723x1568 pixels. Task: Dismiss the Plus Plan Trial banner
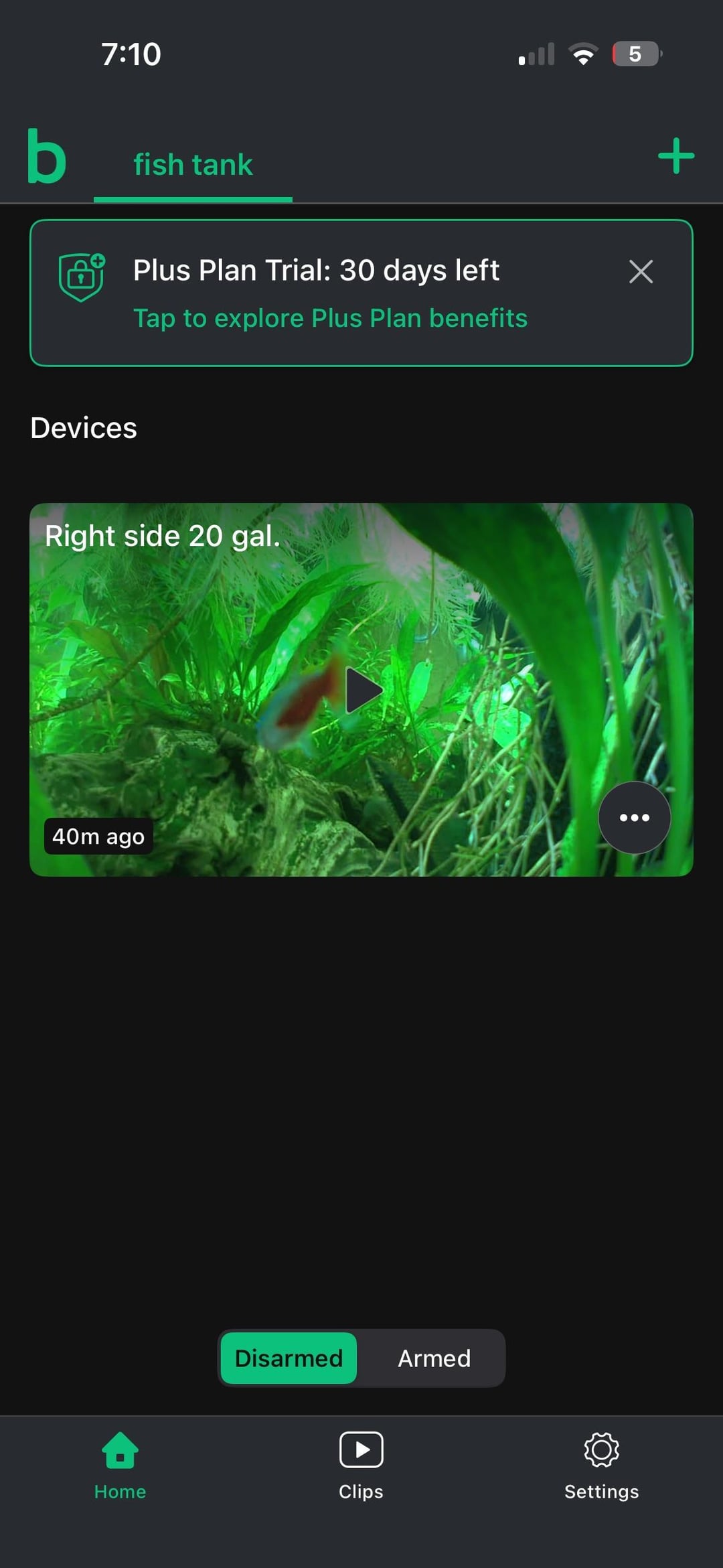[x=641, y=271]
